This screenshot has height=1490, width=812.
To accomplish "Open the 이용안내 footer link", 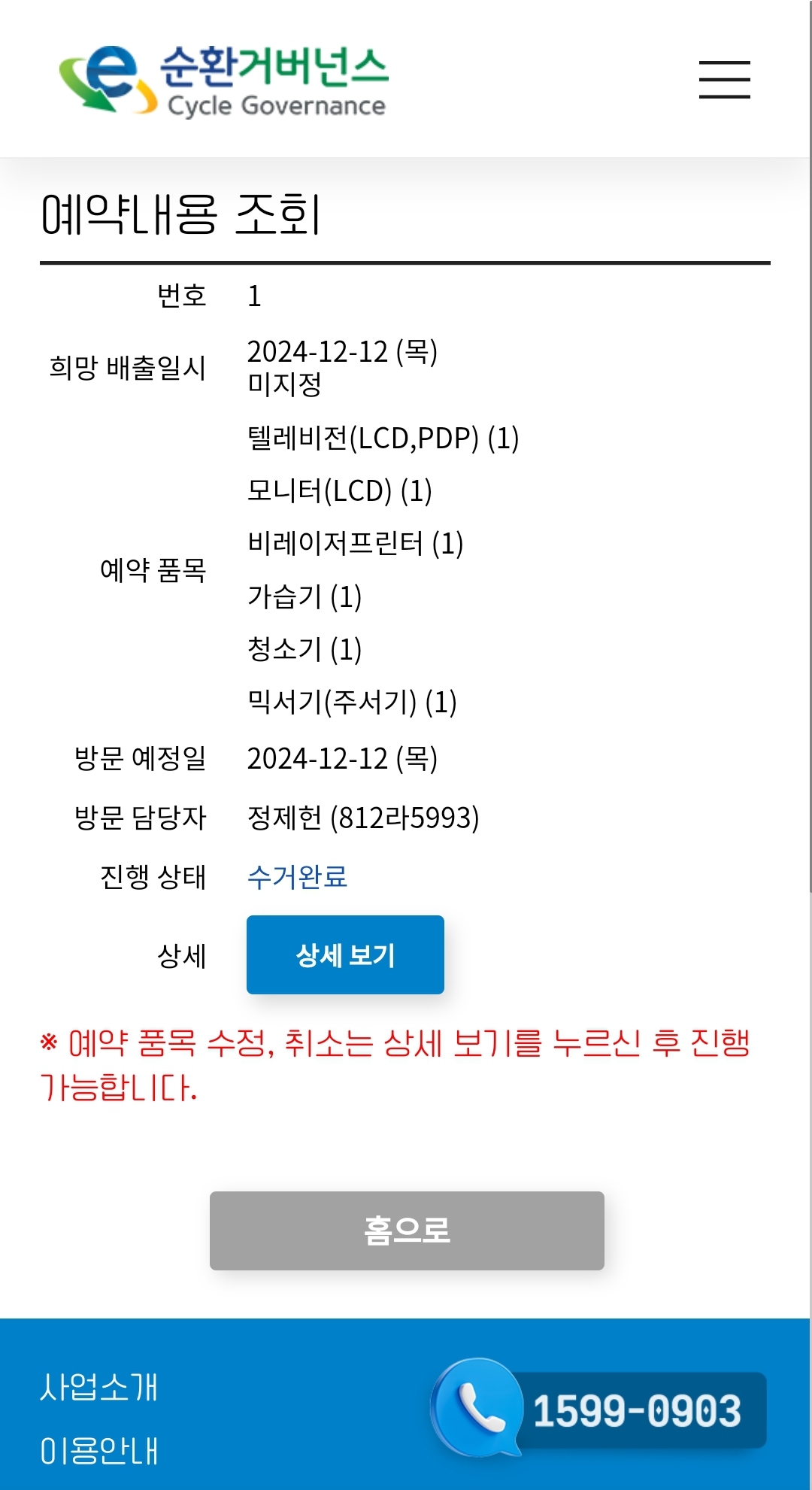I will (99, 1450).
